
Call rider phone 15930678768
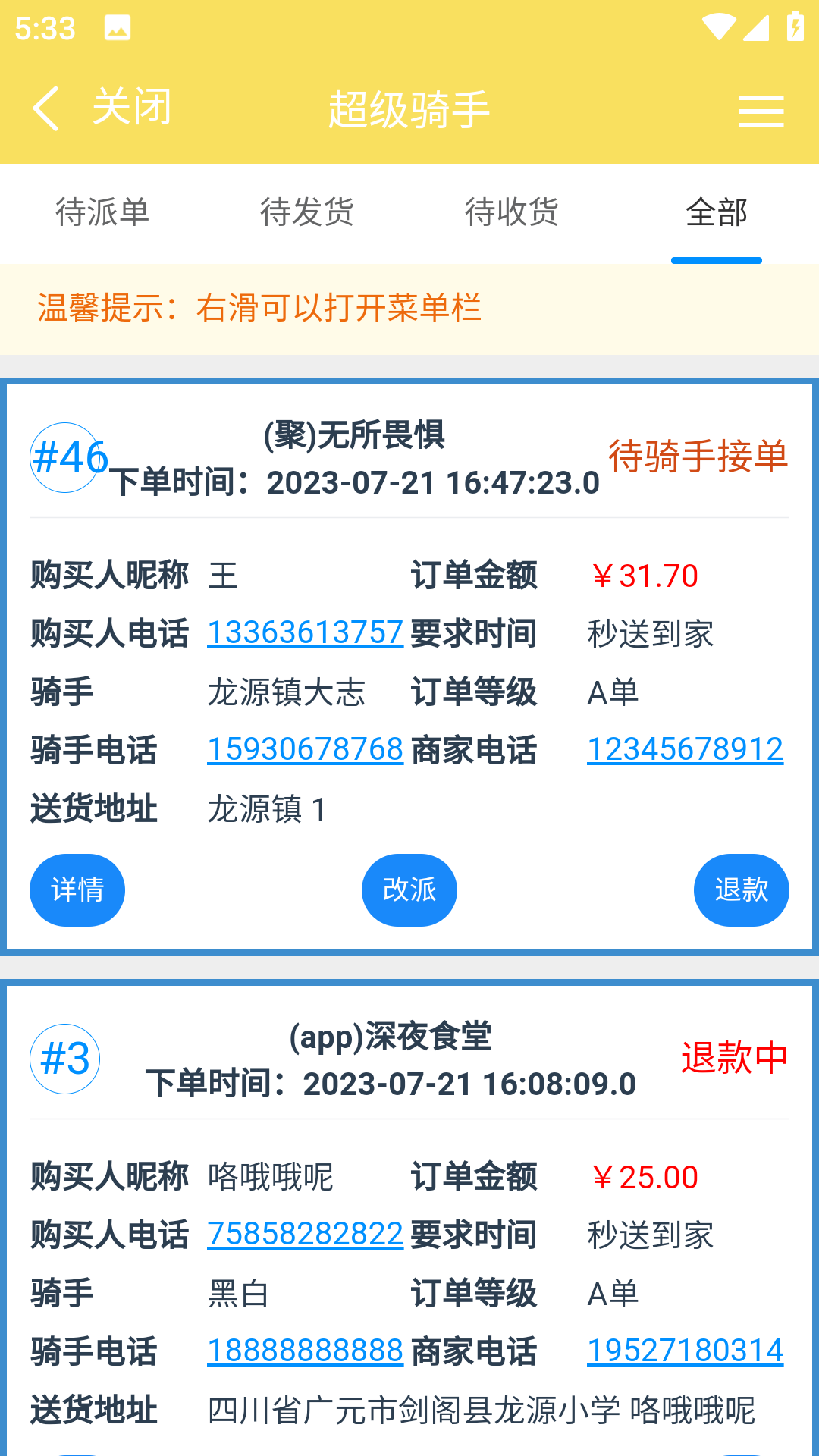click(305, 749)
